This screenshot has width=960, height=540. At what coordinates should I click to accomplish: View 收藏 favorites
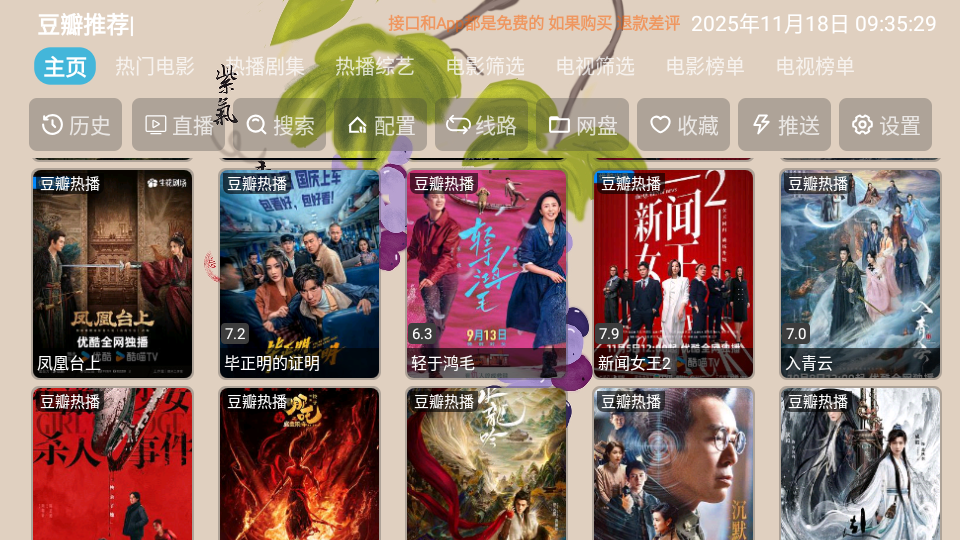(x=684, y=125)
